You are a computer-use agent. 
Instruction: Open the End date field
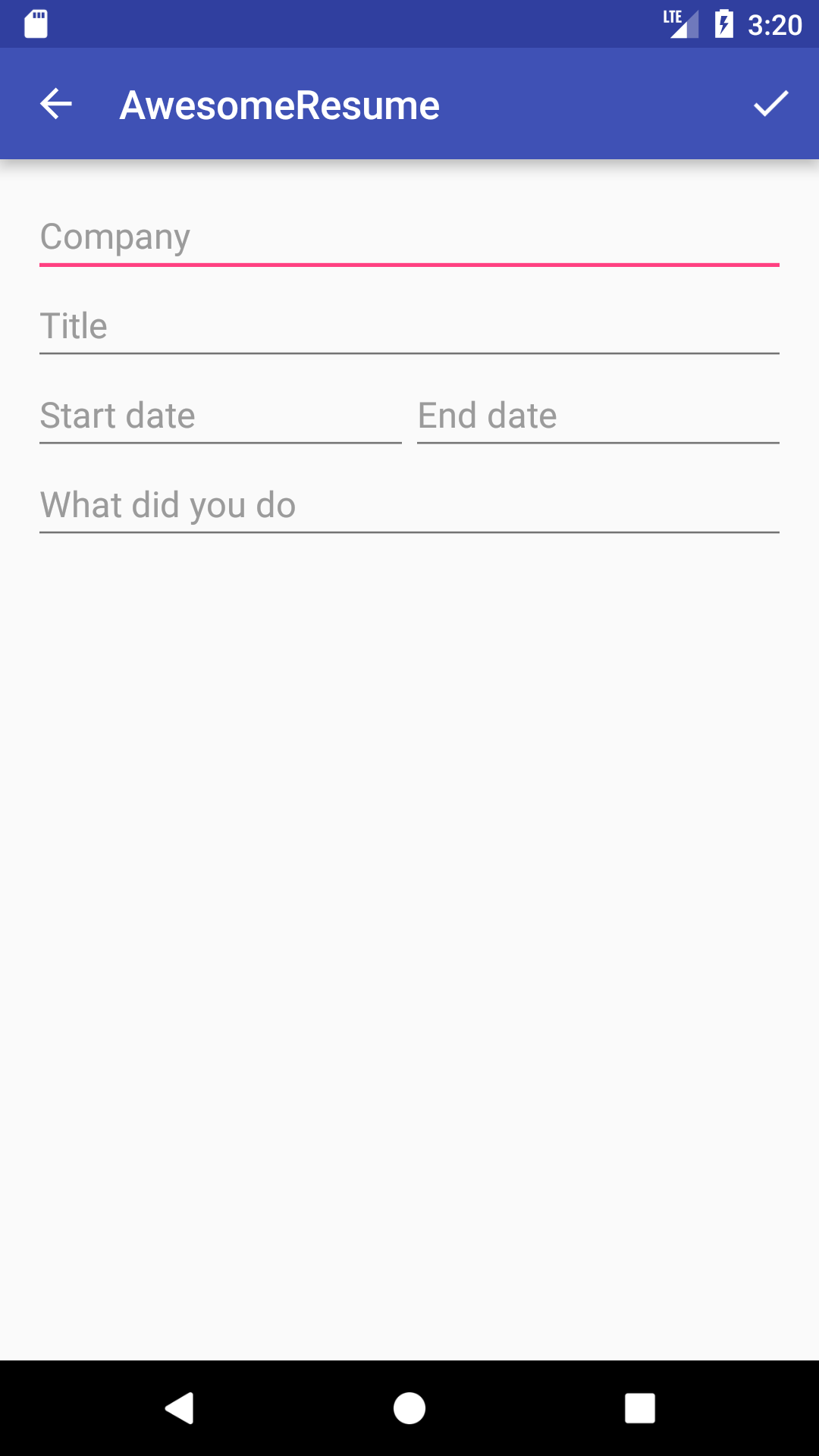tap(596, 416)
